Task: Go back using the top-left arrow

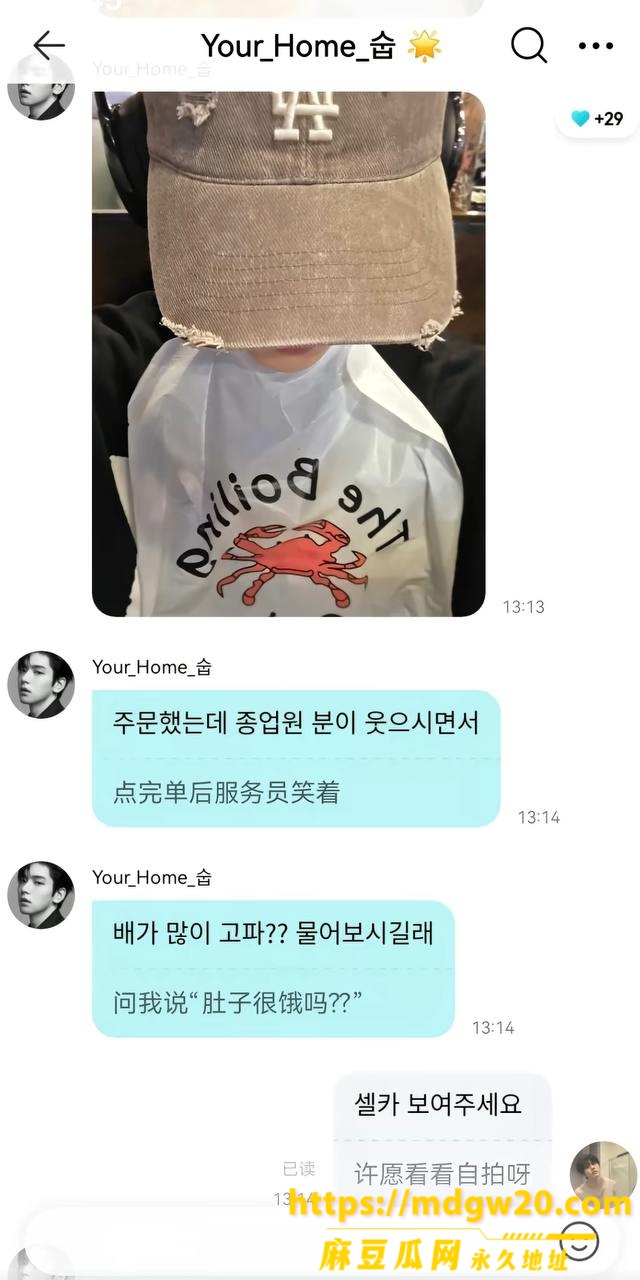Action: (48, 45)
